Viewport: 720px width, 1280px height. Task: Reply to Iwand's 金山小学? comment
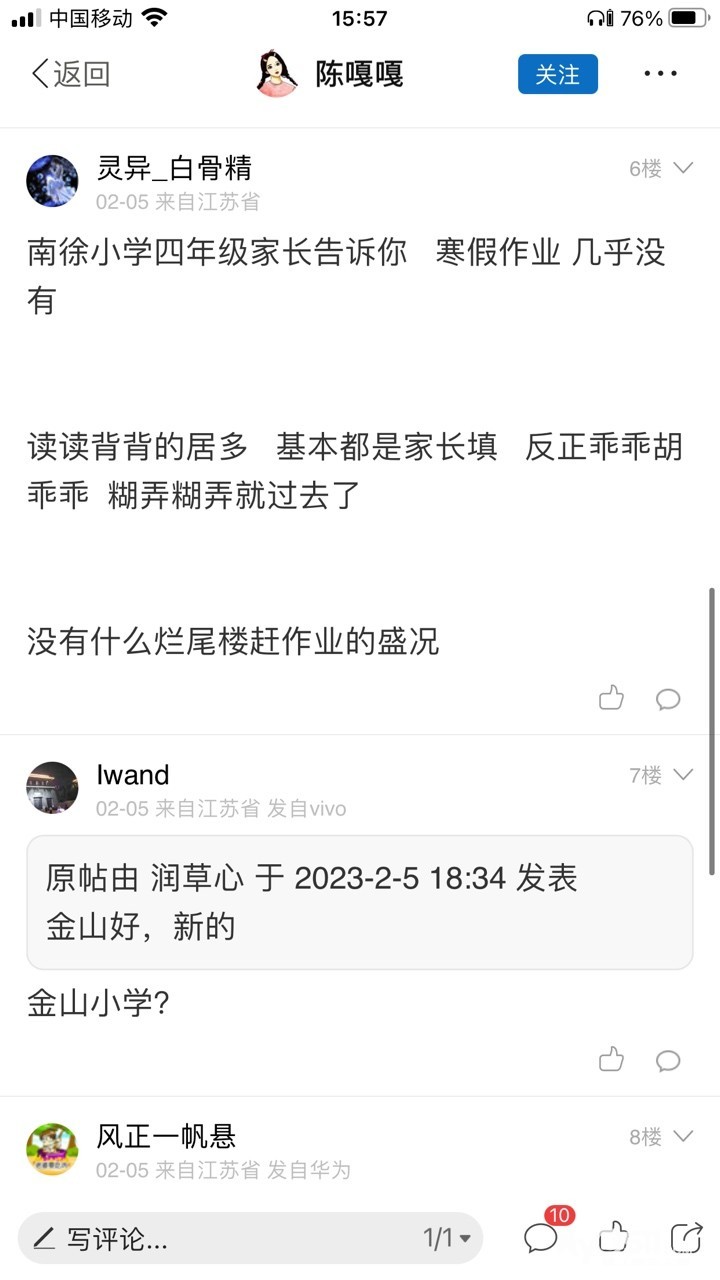pyautogui.click(x=668, y=1059)
